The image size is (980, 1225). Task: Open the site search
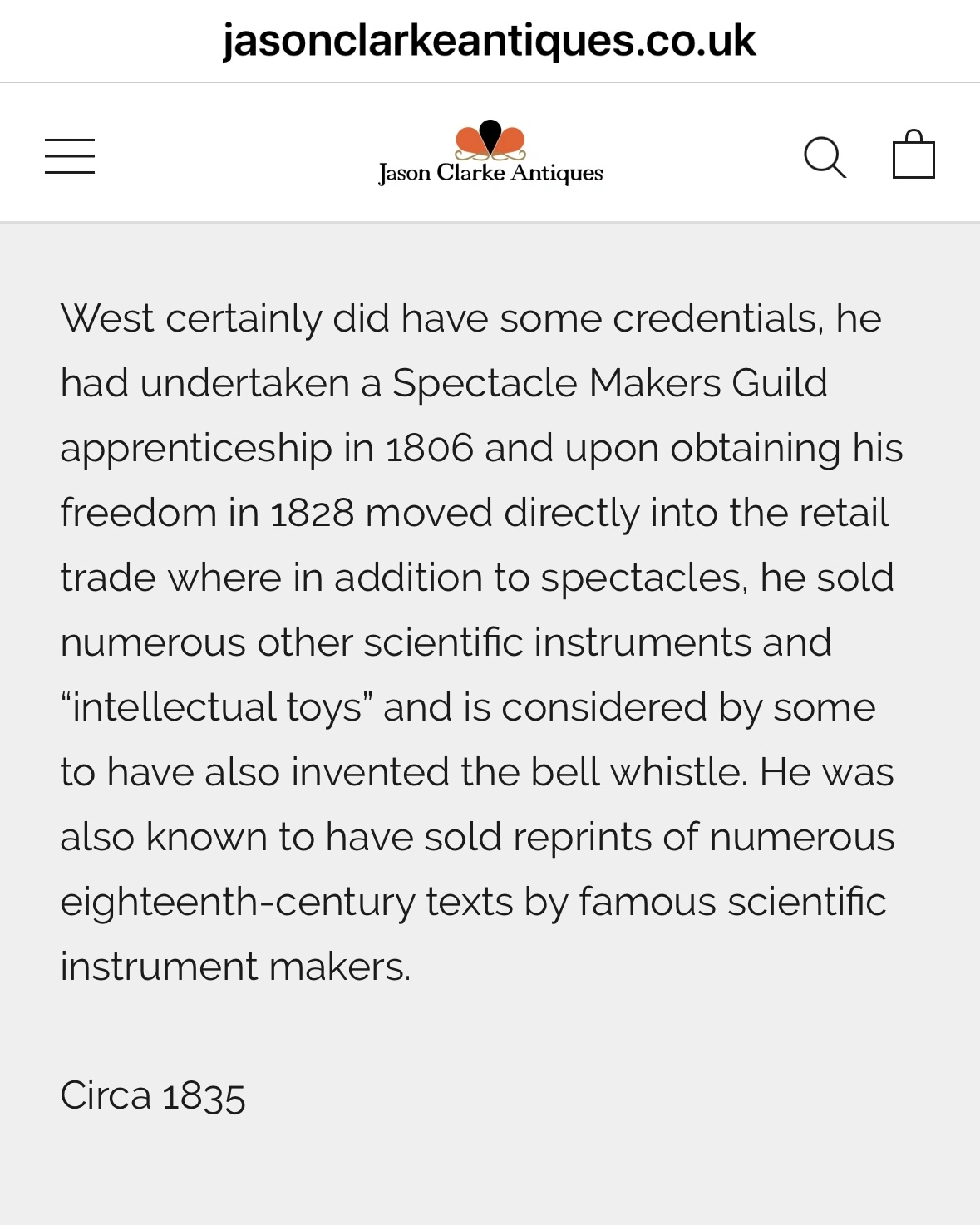tap(824, 156)
